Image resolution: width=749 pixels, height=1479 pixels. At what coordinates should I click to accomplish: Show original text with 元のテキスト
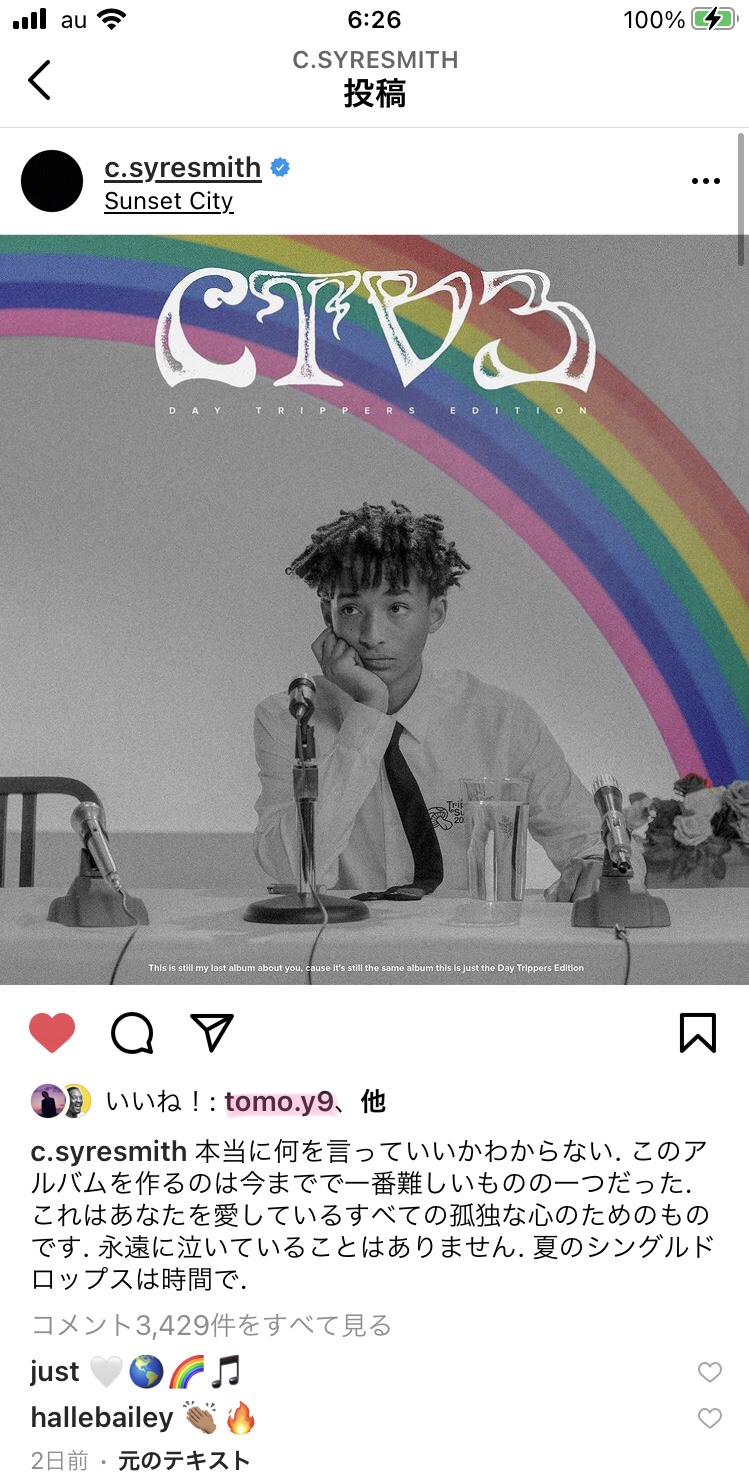tap(184, 1460)
